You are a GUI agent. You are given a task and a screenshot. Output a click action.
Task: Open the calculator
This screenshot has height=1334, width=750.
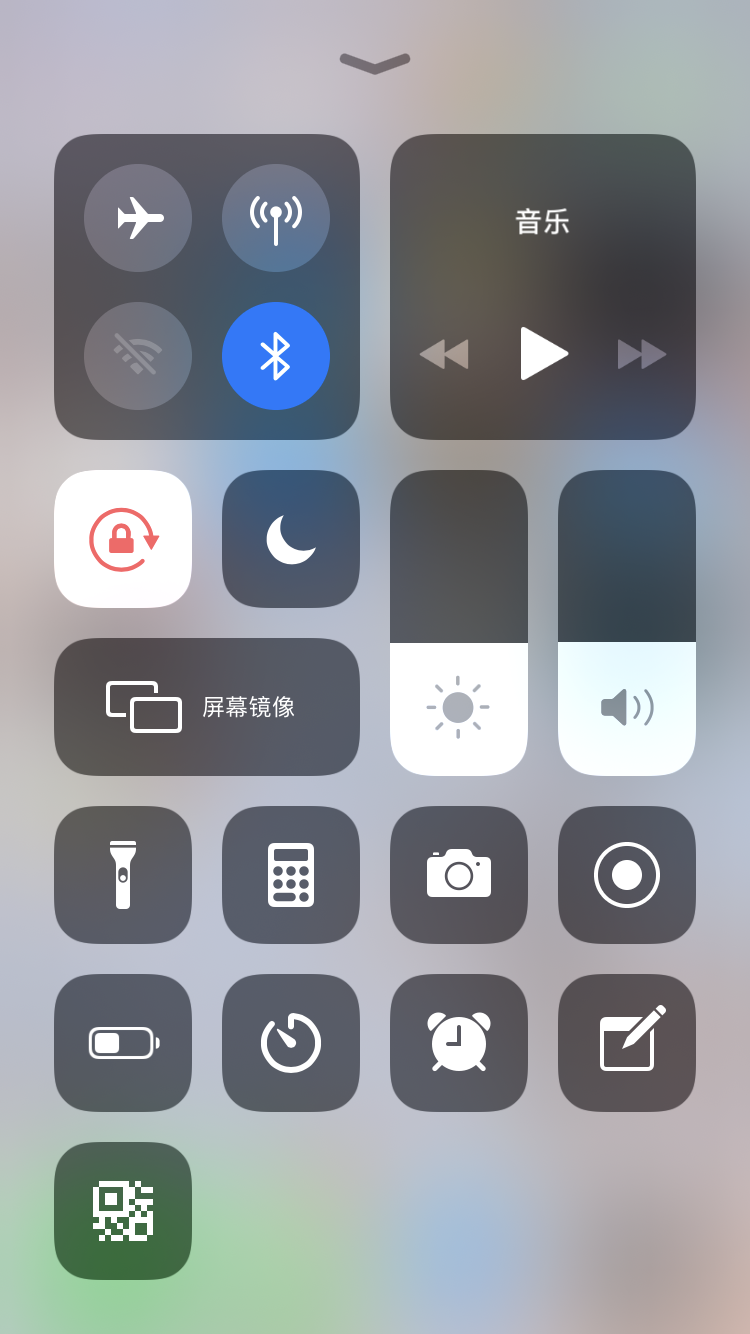pyautogui.click(x=291, y=875)
